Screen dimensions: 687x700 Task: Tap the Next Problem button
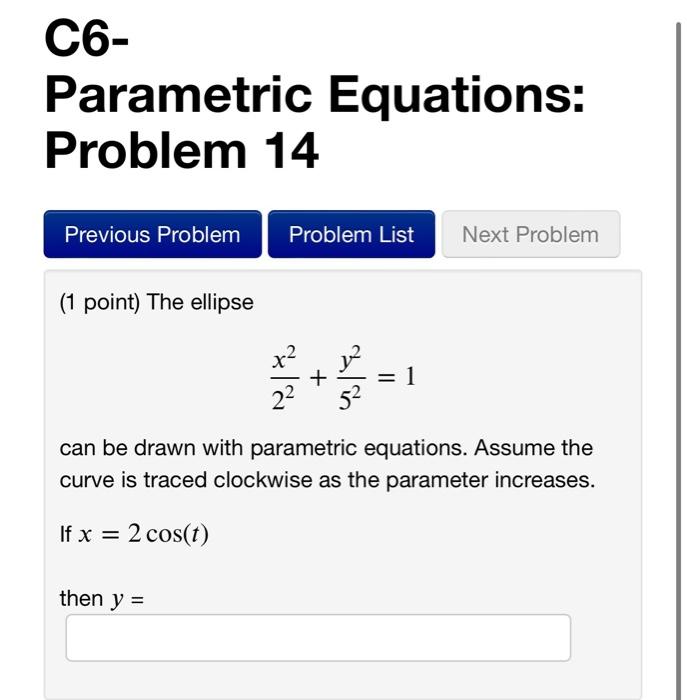(x=530, y=235)
